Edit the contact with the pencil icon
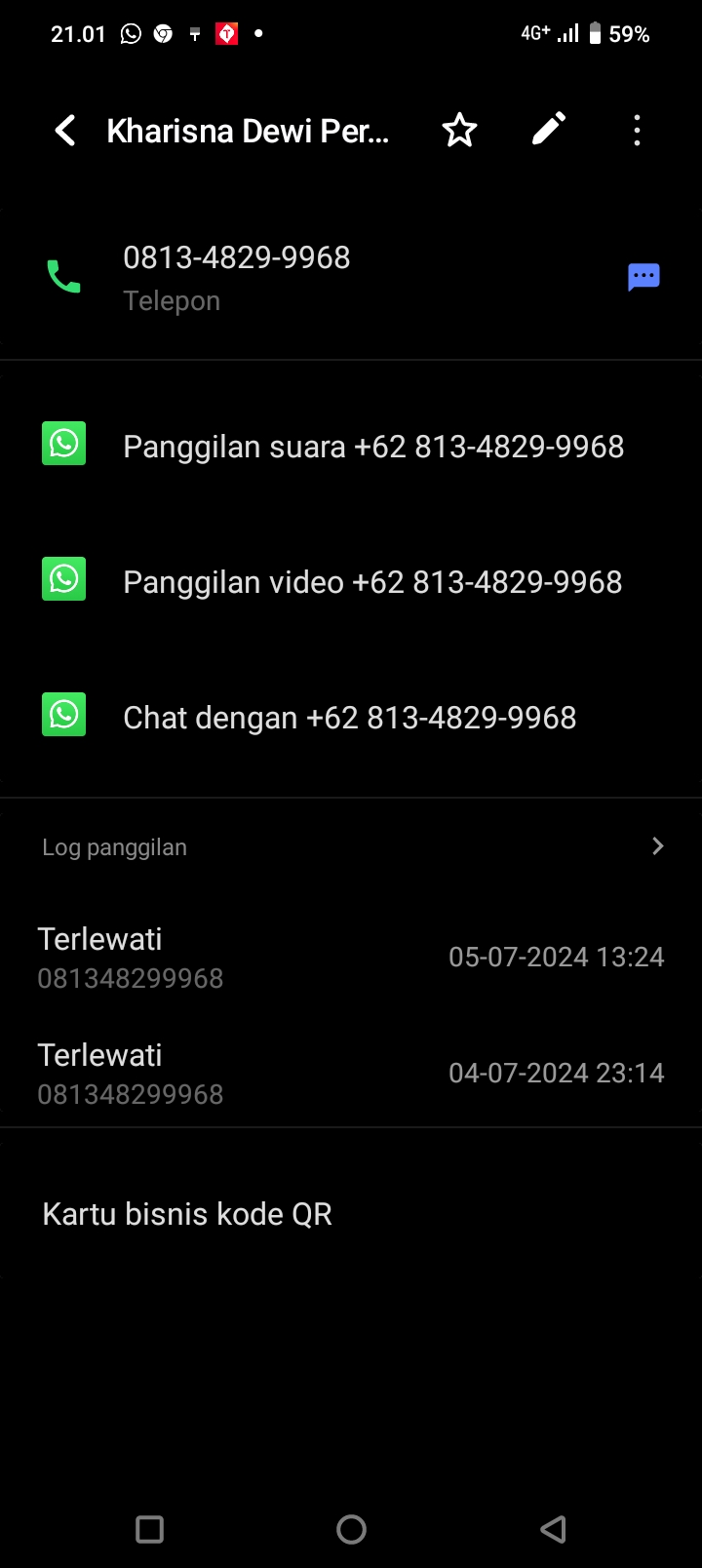The image size is (702, 1568). 549,130
